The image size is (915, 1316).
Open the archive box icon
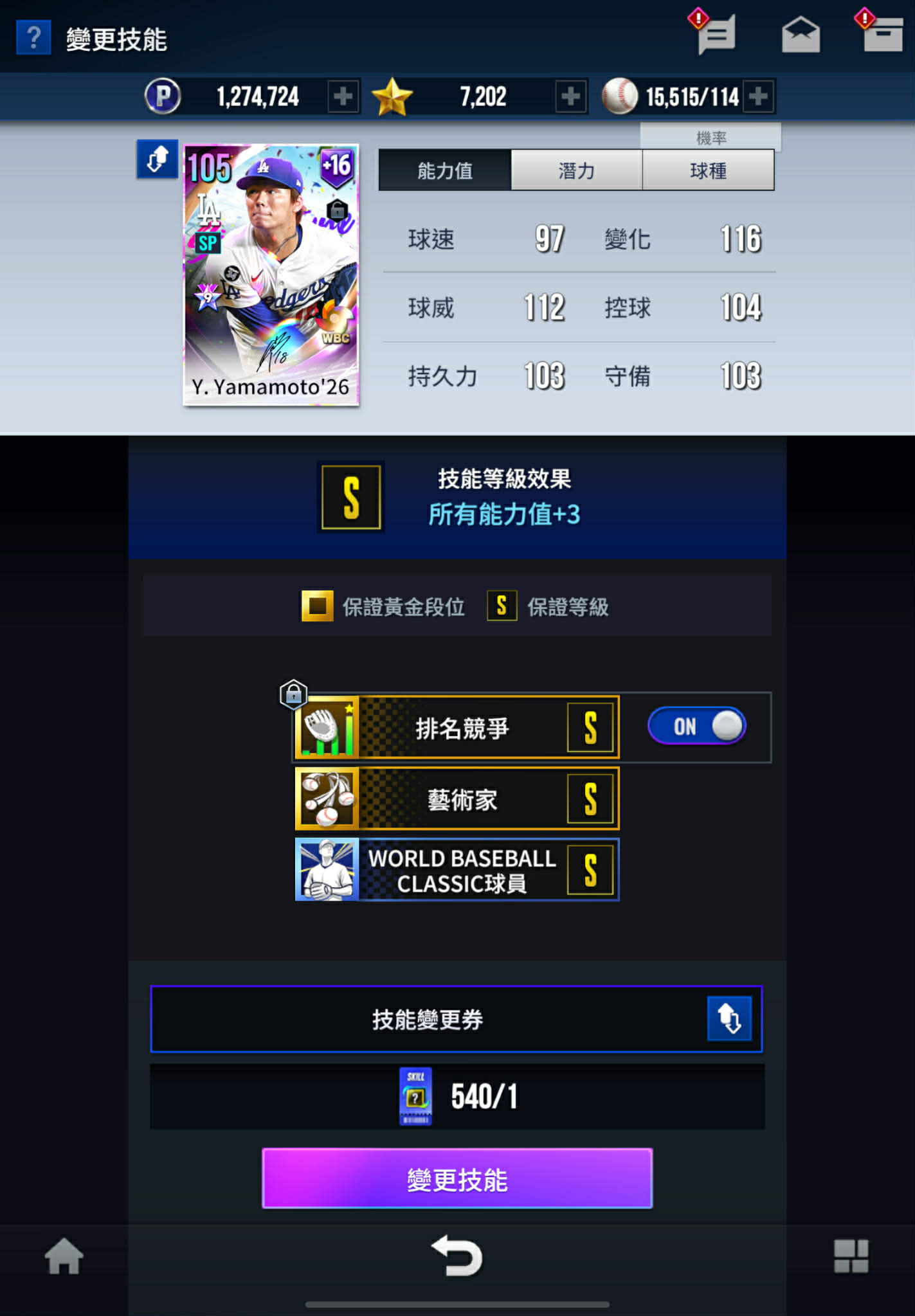882,35
